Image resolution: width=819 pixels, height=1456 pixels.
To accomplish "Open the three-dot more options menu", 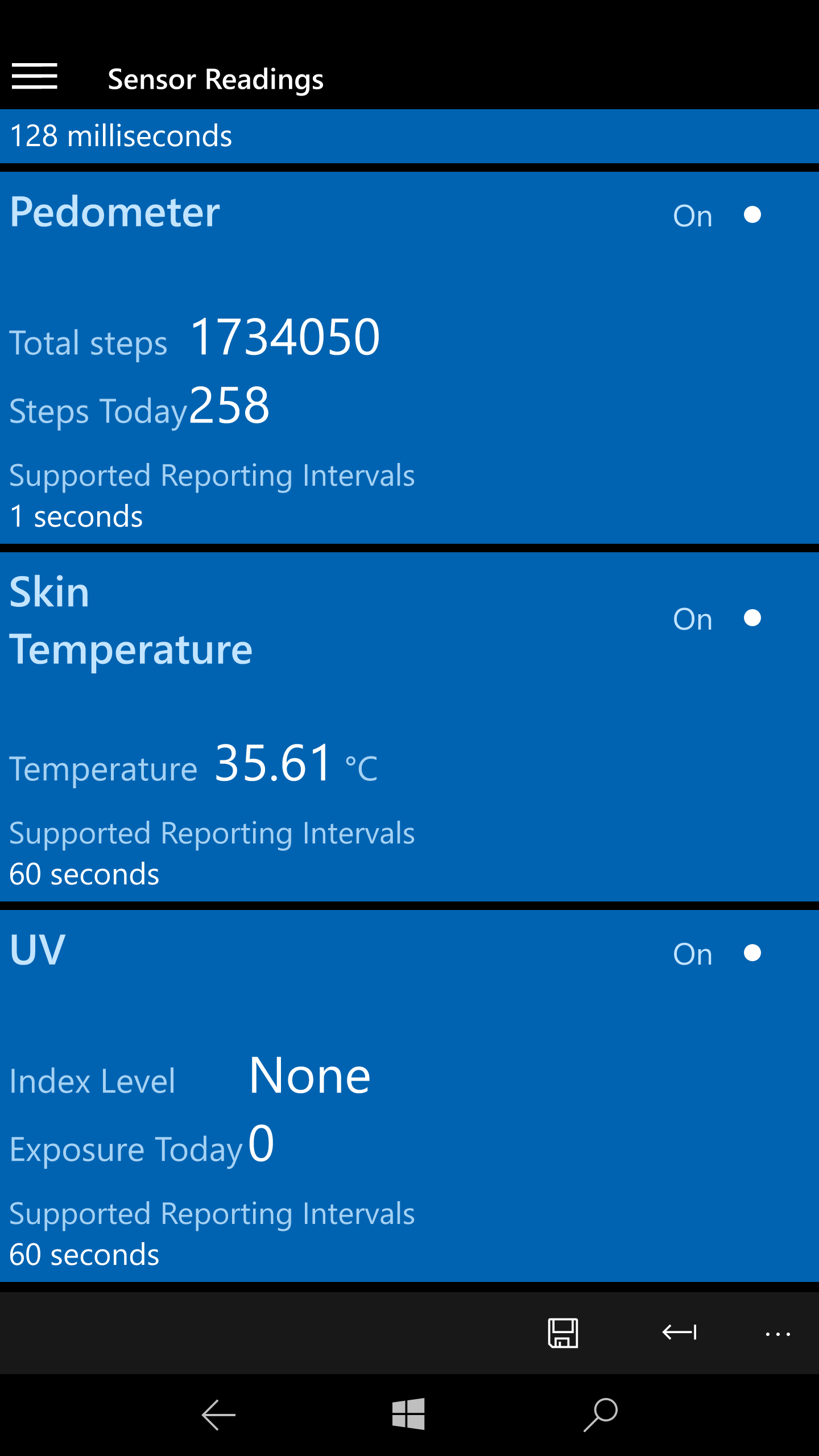I will [778, 1334].
